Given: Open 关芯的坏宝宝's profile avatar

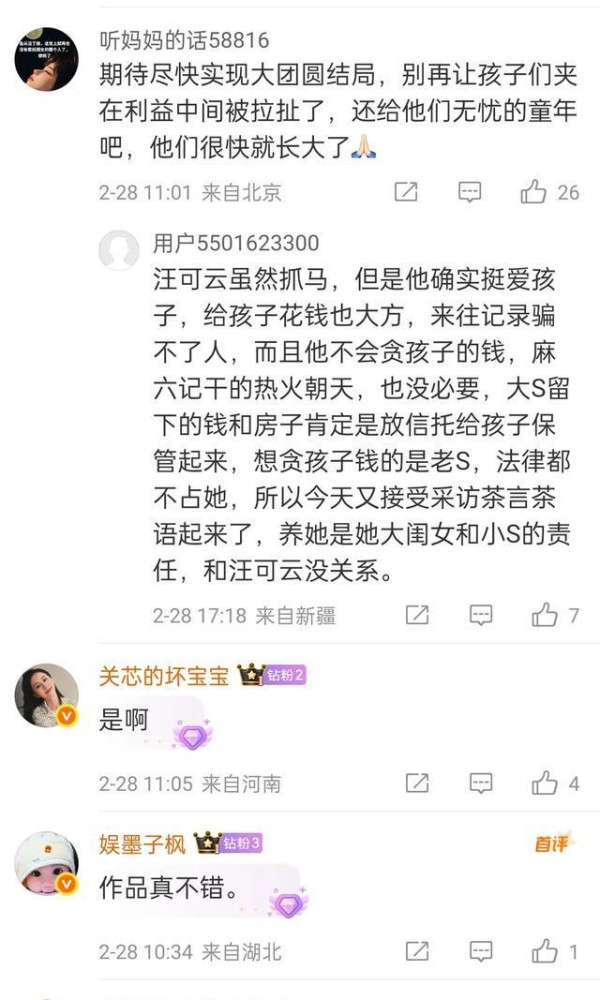Looking at the screenshot, I should pyautogui.click(x=46, y=695).
